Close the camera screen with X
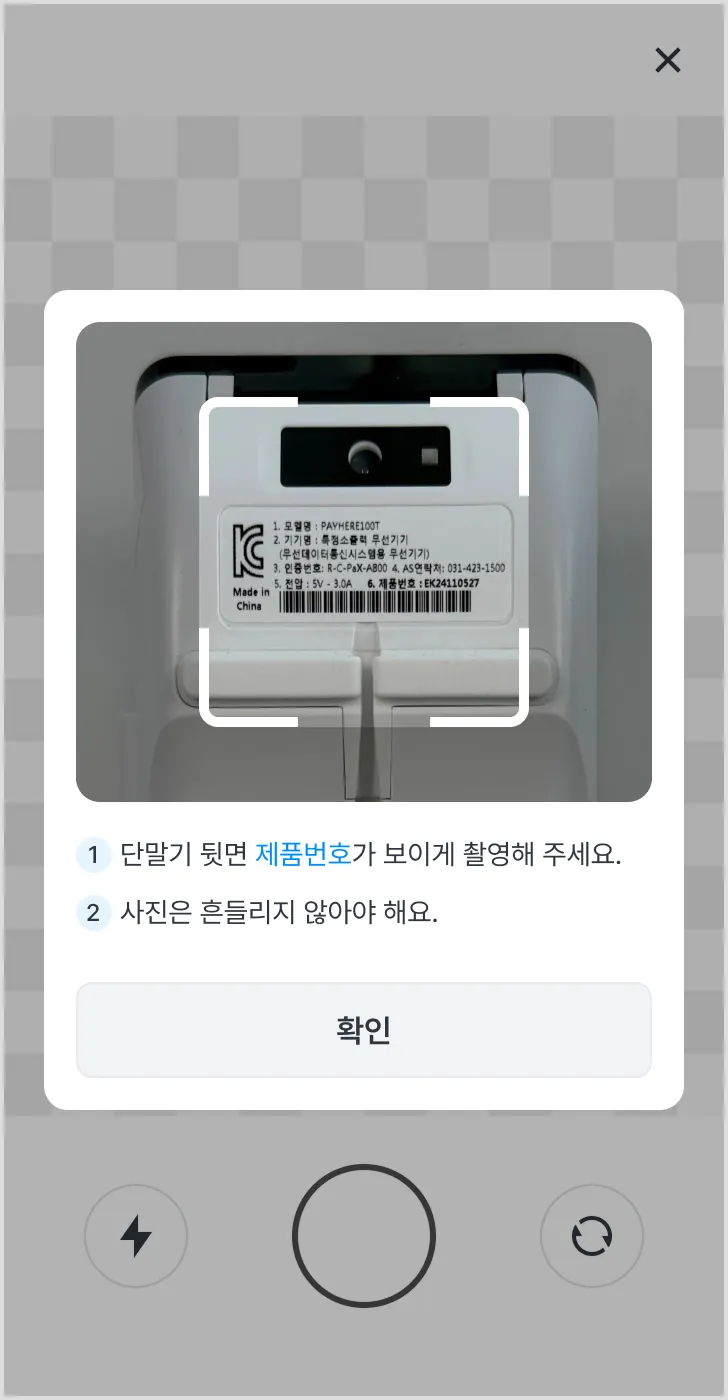 coord(667,60)
